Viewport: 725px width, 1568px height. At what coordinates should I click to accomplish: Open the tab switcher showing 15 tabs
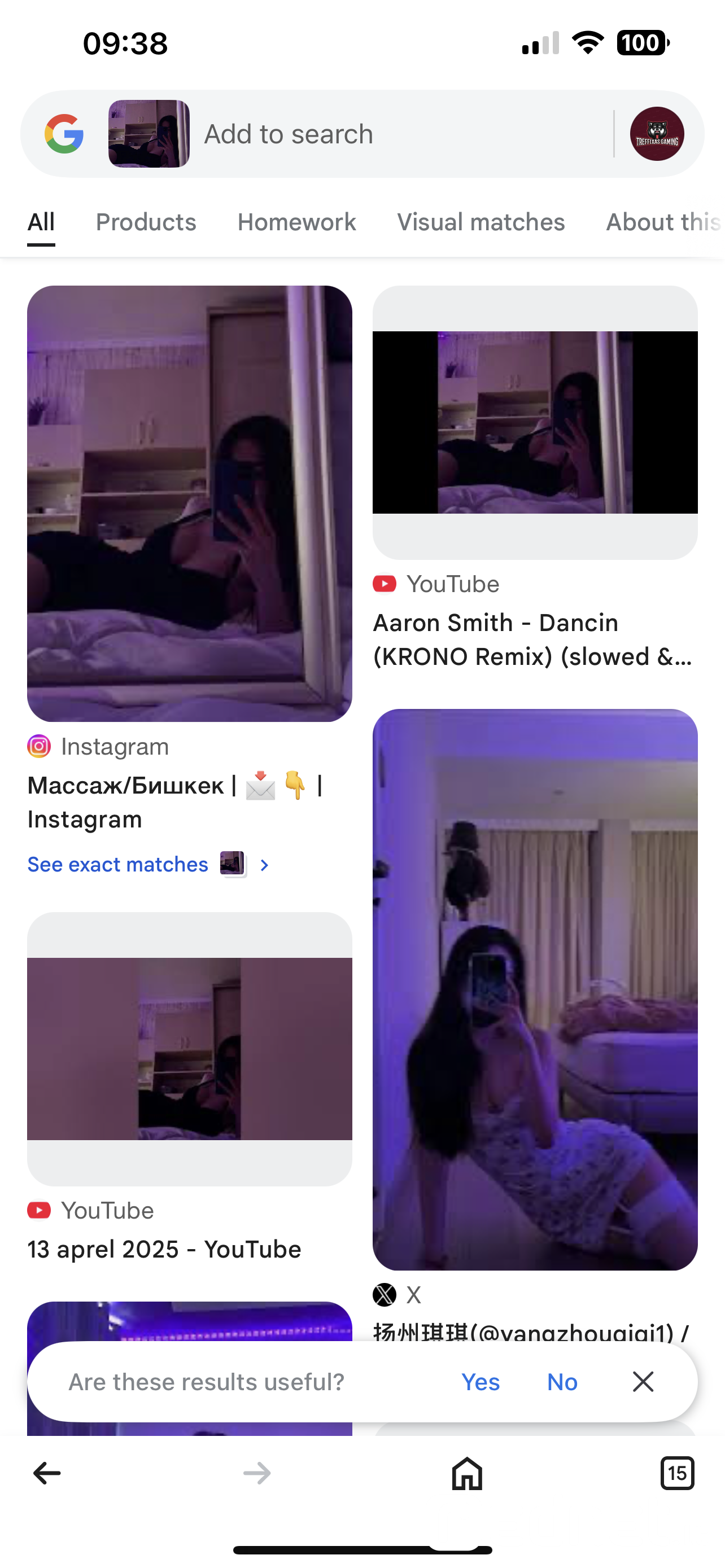pyautogui.click(x=677, y=1473)
